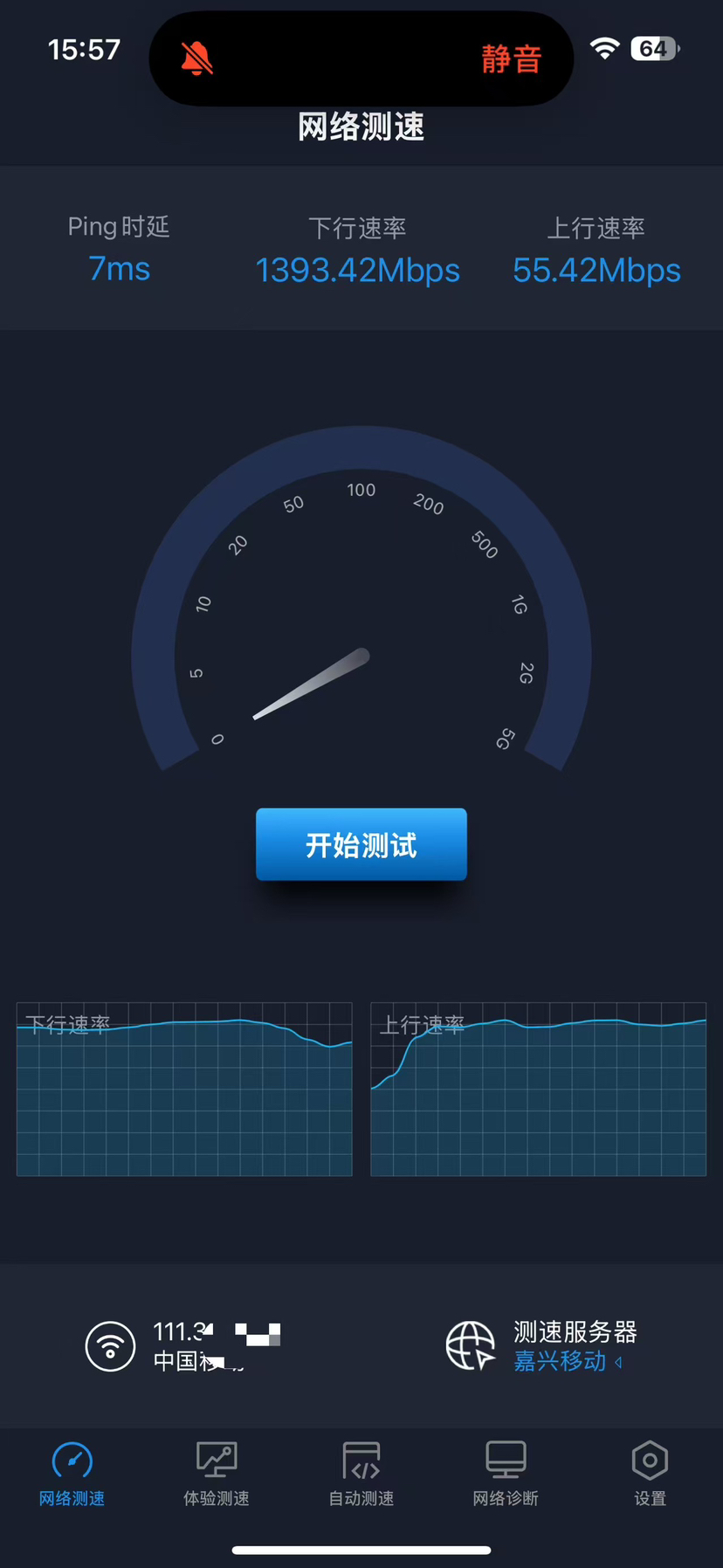
Task: Switch to the 体验测速 tab
Action: [217, 1475]
